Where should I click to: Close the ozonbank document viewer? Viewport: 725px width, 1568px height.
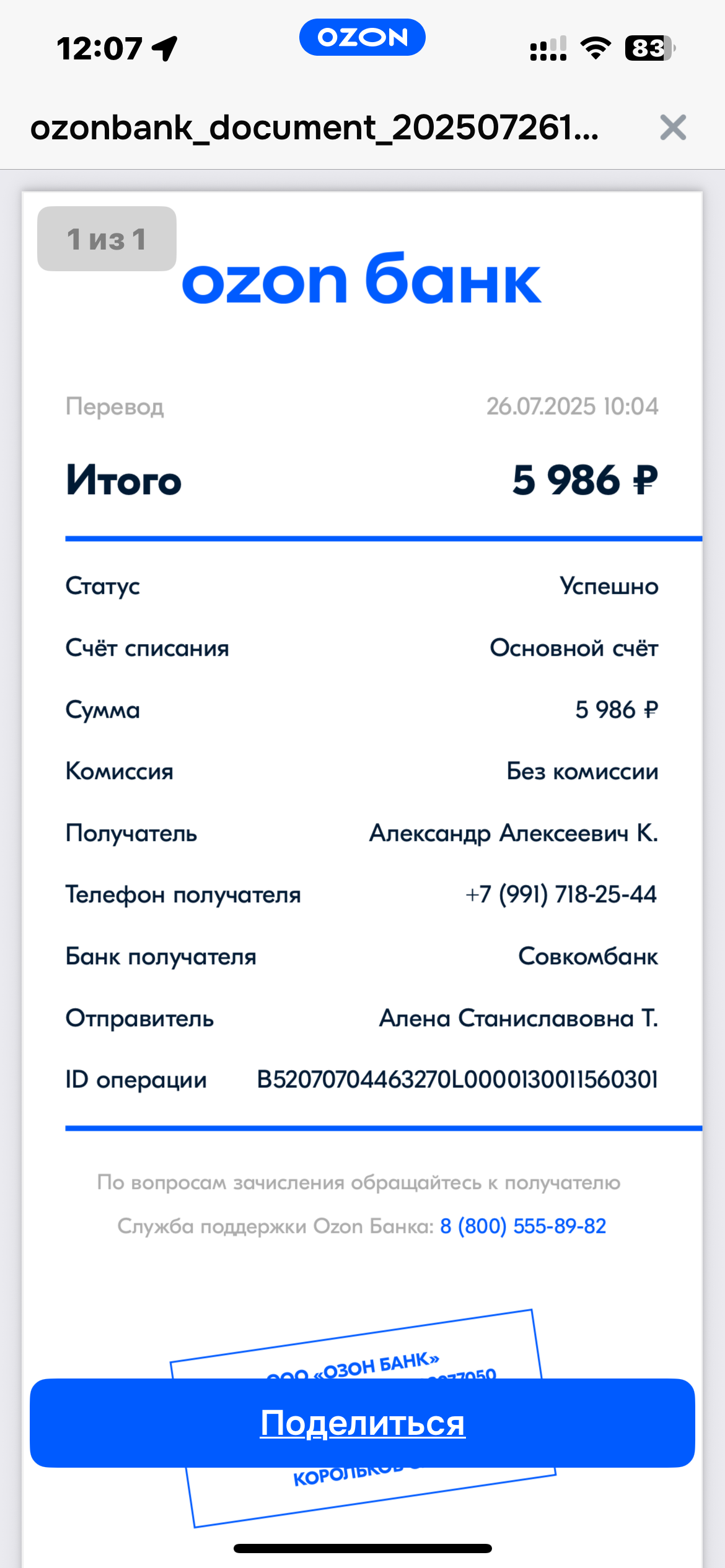click(x=673, y=128)
